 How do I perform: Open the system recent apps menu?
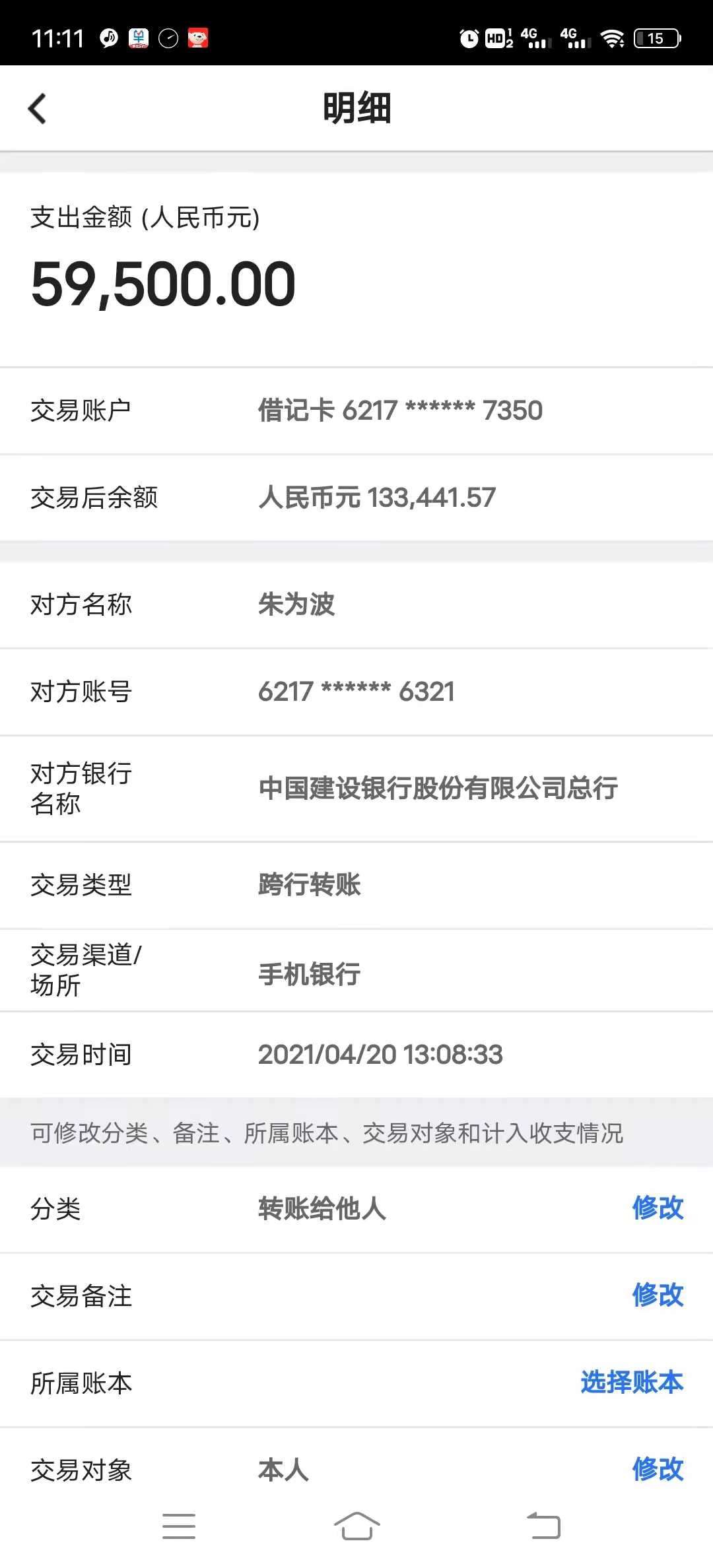pyautogui.click(x=178, y=1526)
